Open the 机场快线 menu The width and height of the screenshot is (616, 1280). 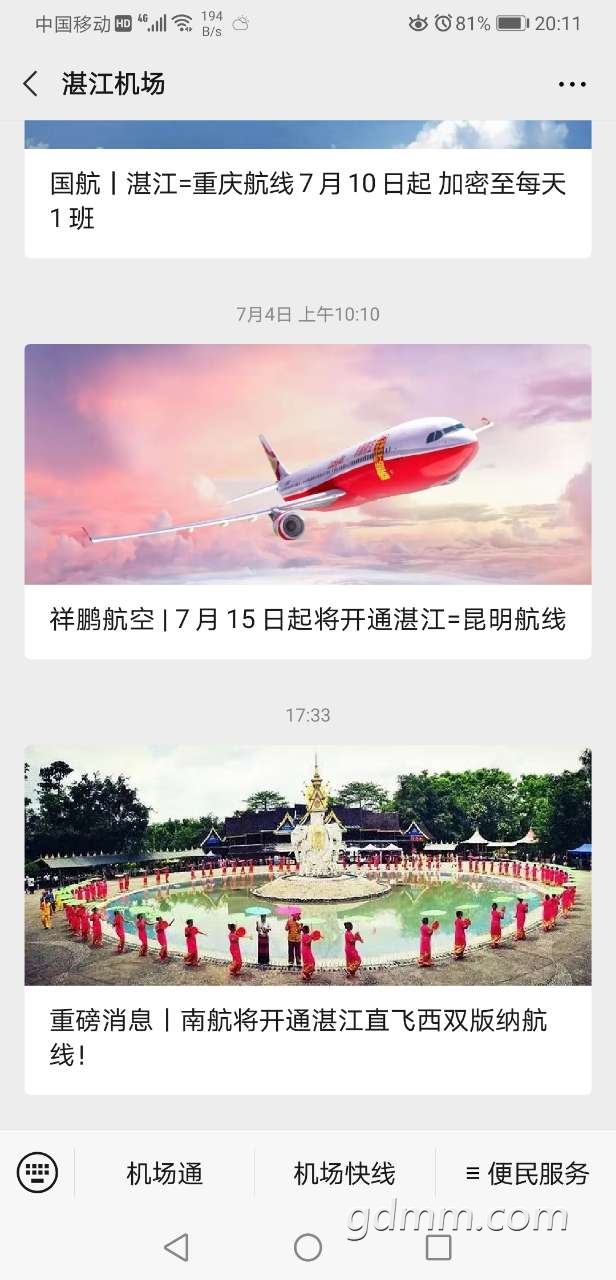[345, 1173]
